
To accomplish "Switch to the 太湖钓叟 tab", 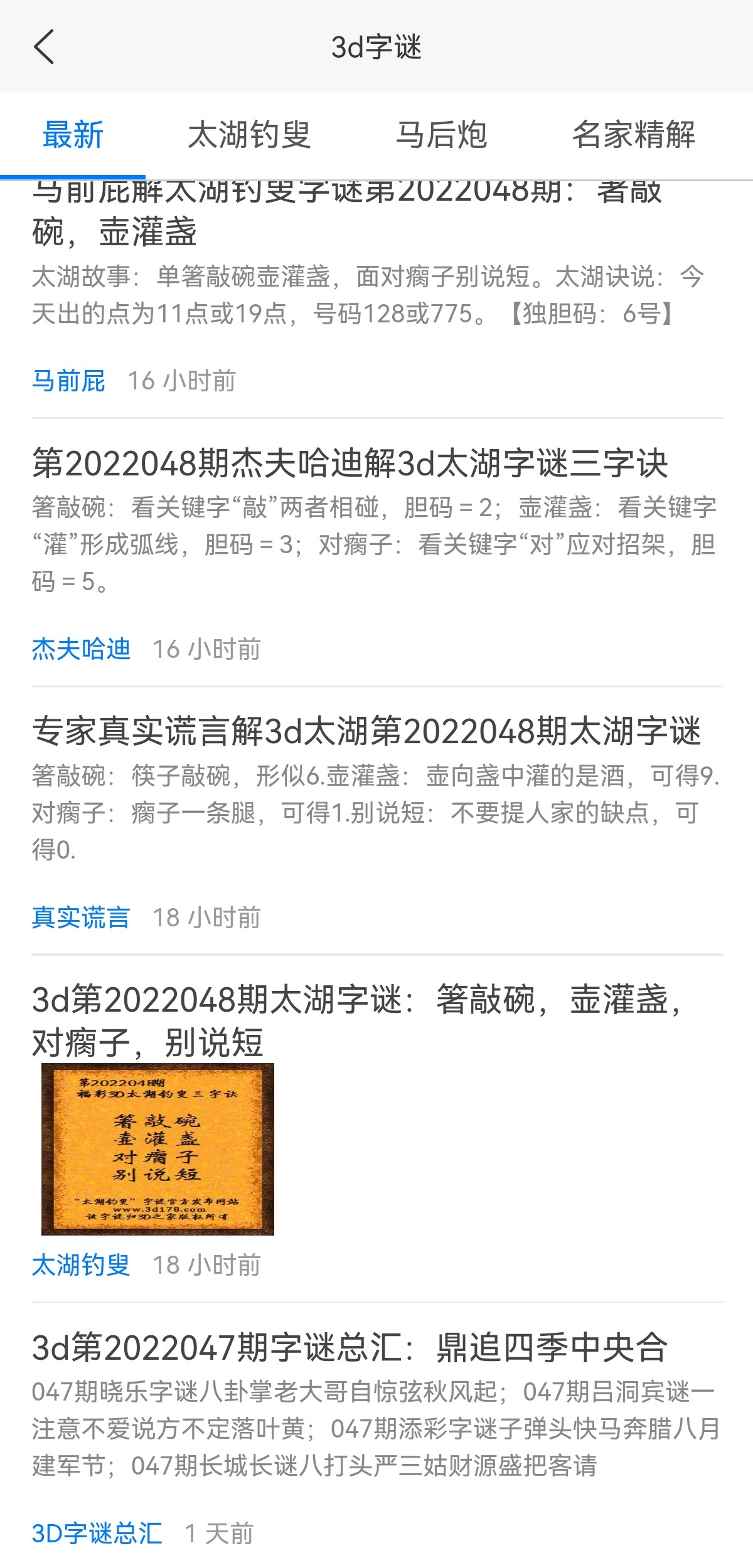I will pyautogui.click(x=249, y=135).
